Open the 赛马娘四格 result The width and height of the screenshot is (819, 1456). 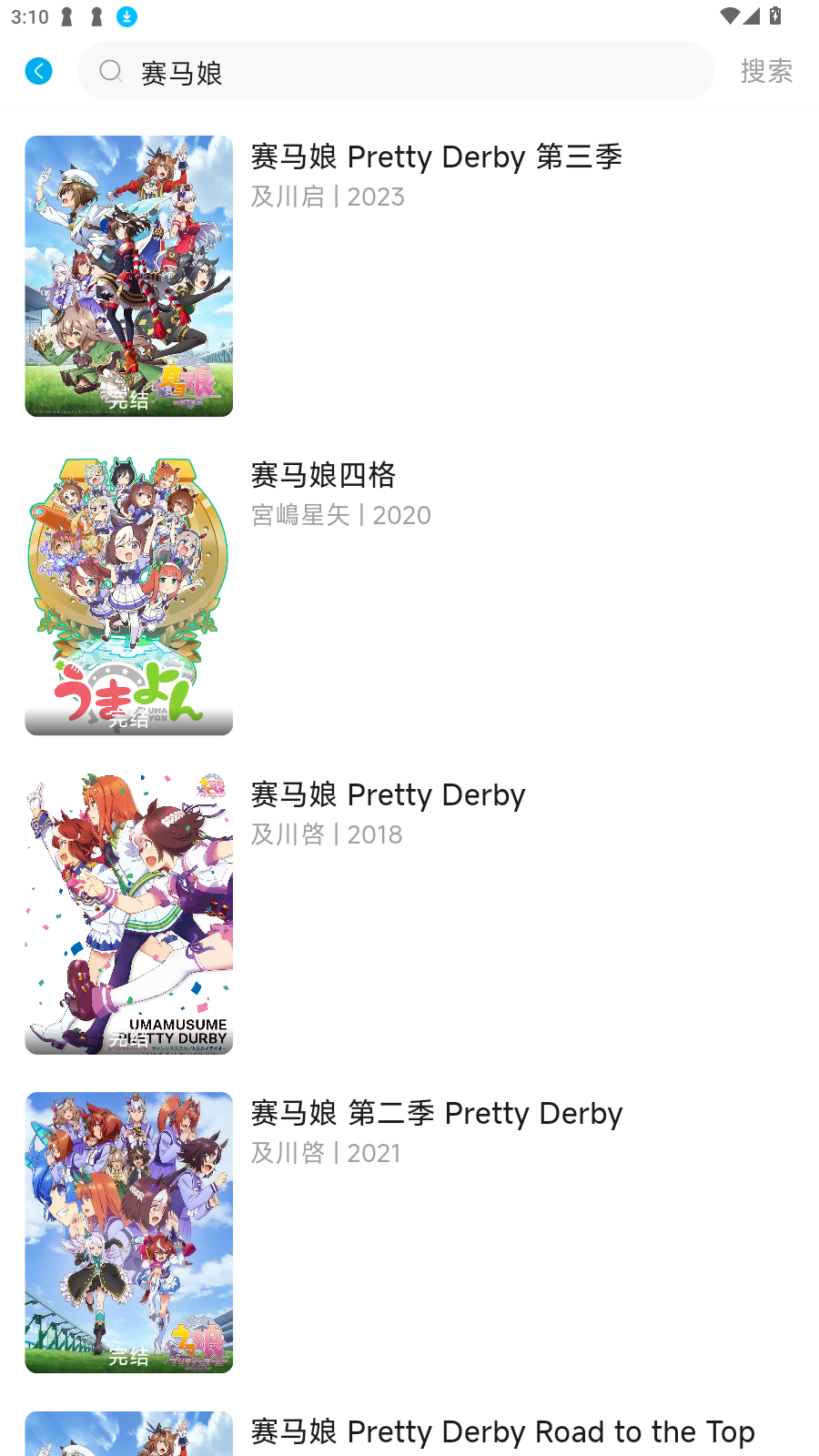[x=323, y=475]
